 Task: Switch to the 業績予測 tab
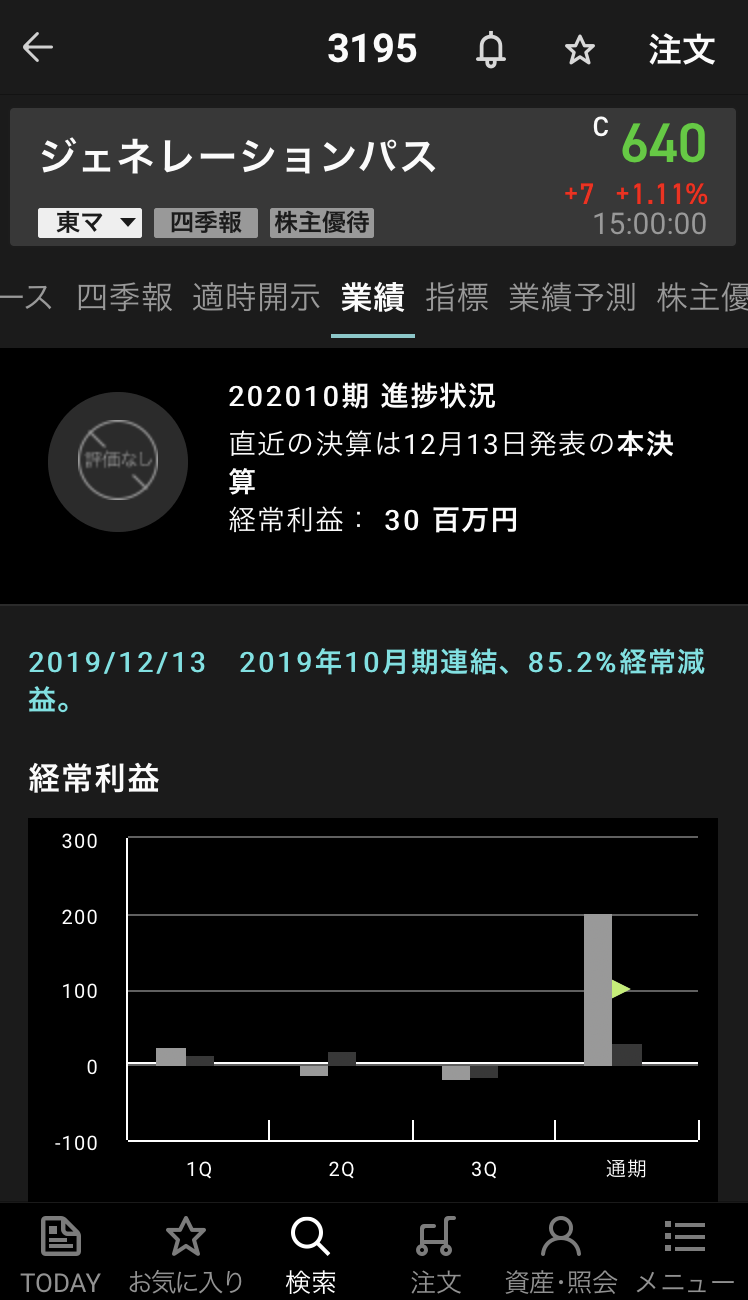coord(572,297)
